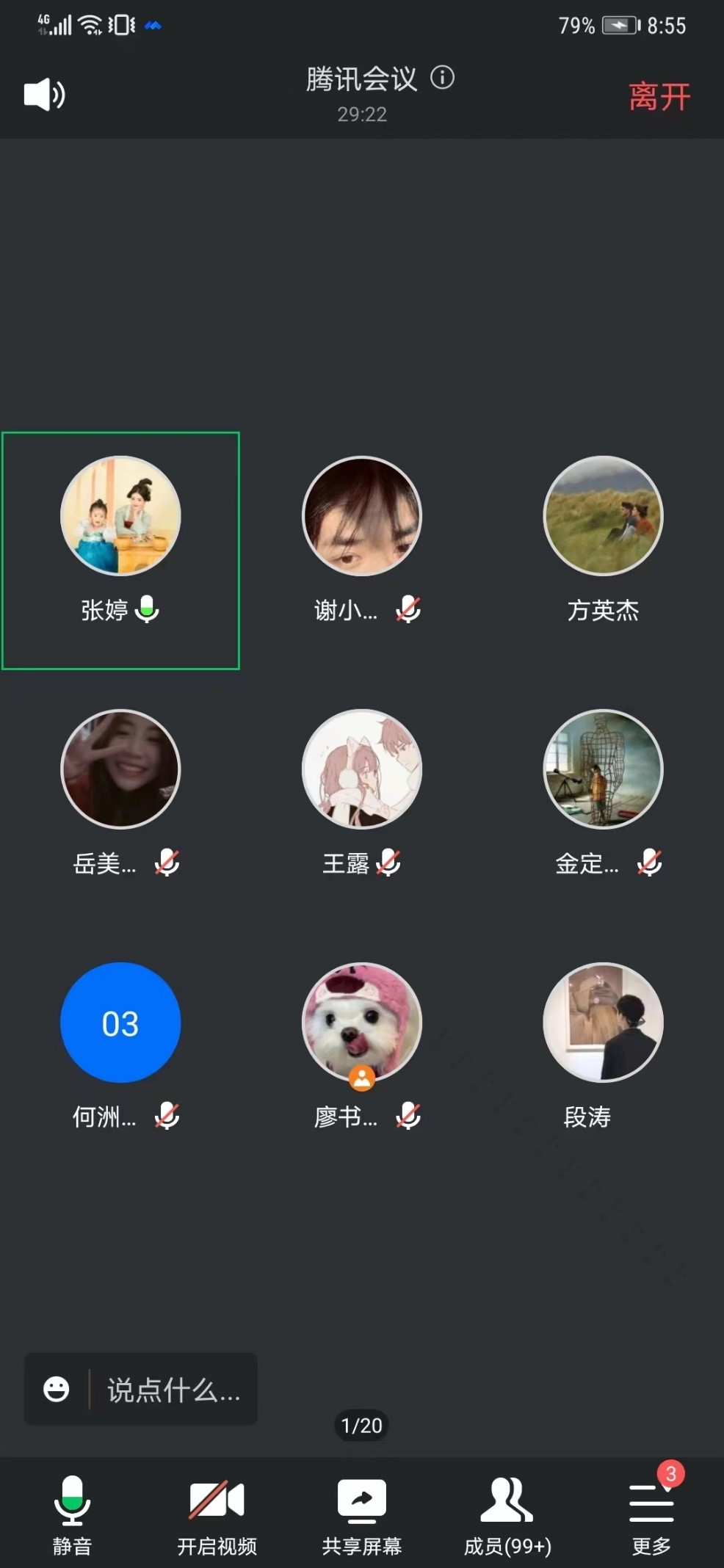724x1568 pixels.
Task: Open participant 段涛's tile
Action: point(603,1046)
